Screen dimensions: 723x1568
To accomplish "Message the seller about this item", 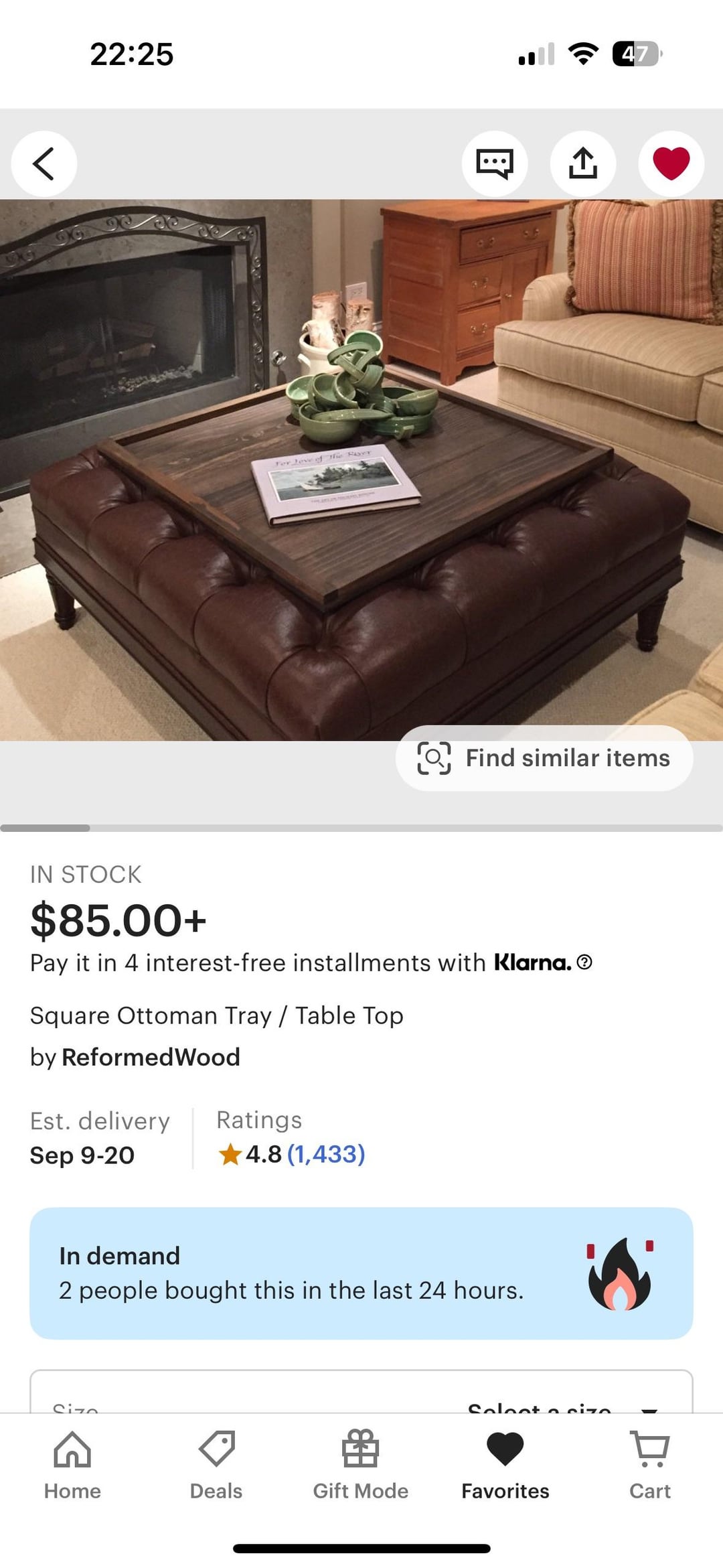I will tap(495, 163).
